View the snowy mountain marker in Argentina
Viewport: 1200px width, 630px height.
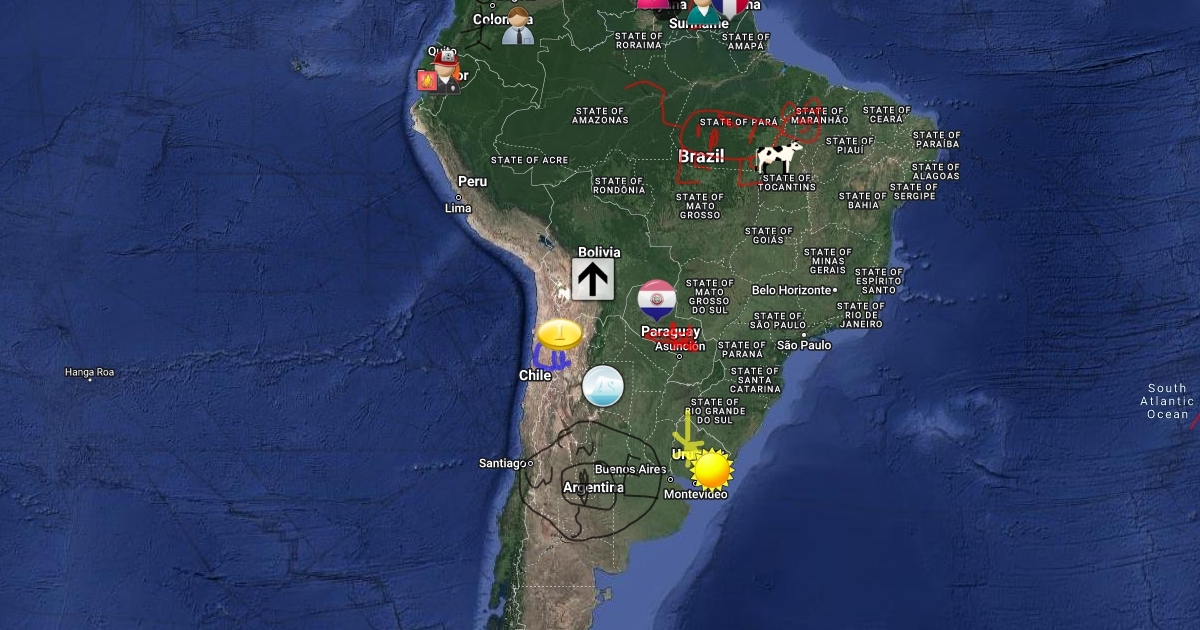[603, 386]
